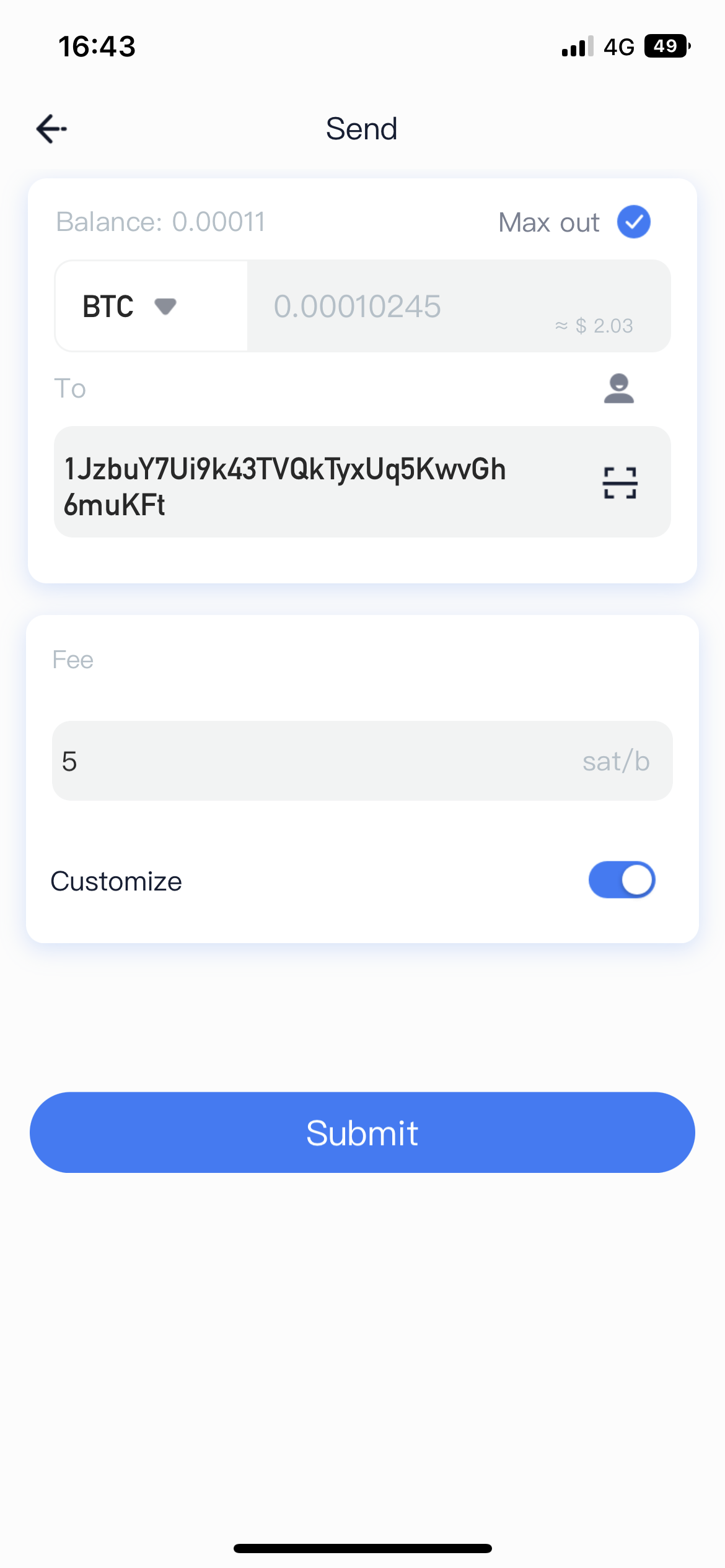The image size is (725, 1568).
Task: Edit the recipient address field
Action: click(x=322, y=482)
